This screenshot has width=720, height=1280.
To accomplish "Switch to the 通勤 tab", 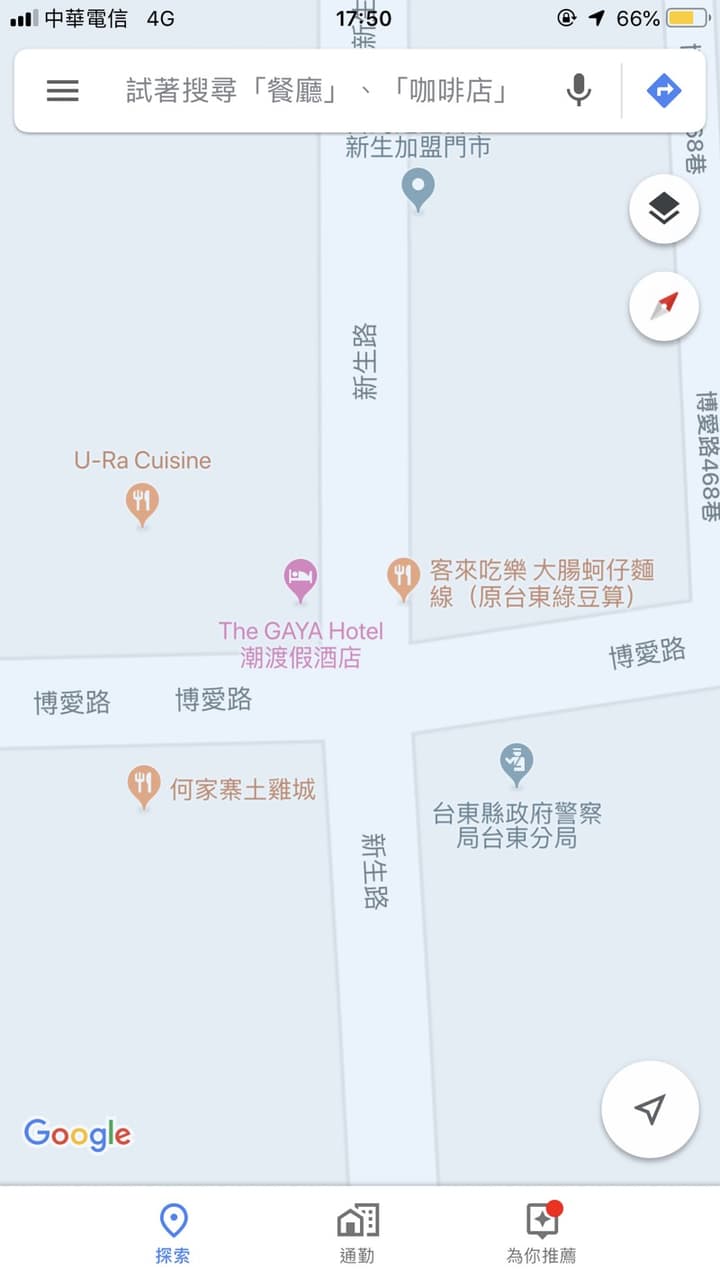I will point(357,1234).
